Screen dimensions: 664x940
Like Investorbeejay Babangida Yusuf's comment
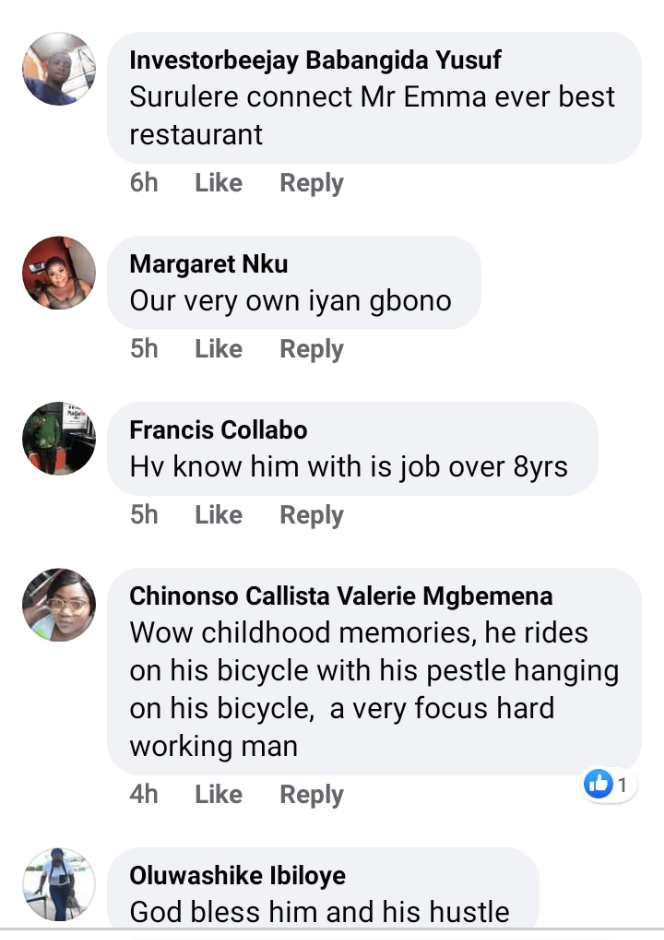click(x=218, y=183)
